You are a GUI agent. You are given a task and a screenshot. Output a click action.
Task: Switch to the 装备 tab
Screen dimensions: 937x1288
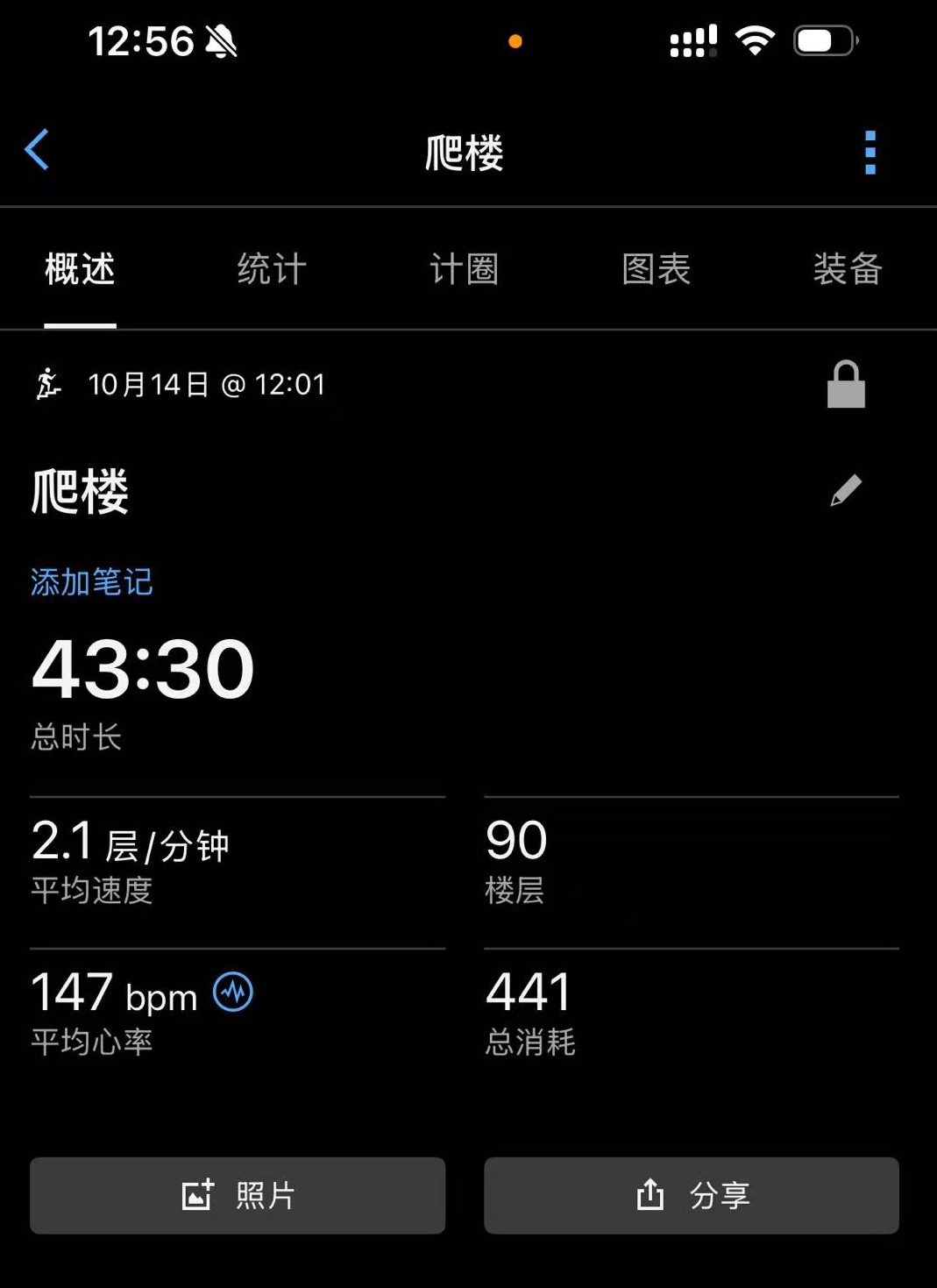coord(847,269)
